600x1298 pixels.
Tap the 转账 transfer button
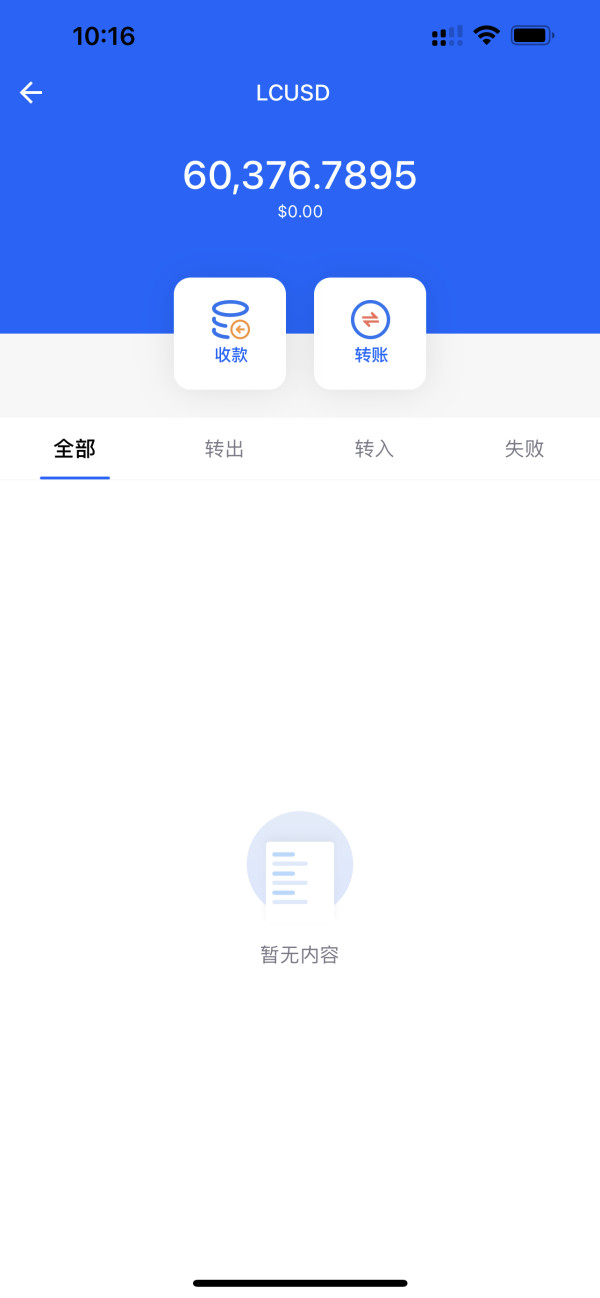370,333
